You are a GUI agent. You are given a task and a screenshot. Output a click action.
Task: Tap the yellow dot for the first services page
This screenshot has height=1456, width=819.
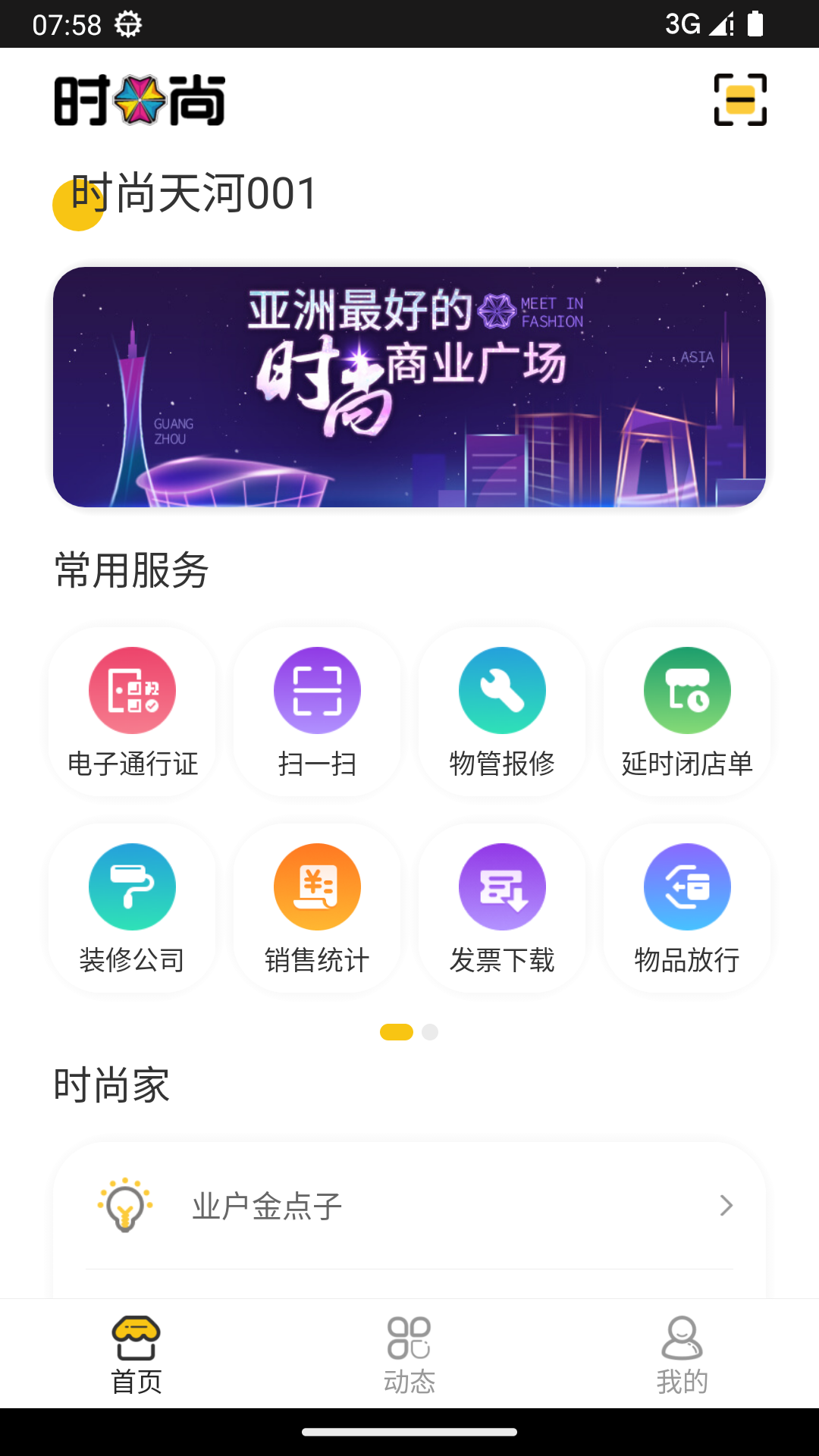(397, 1032)
